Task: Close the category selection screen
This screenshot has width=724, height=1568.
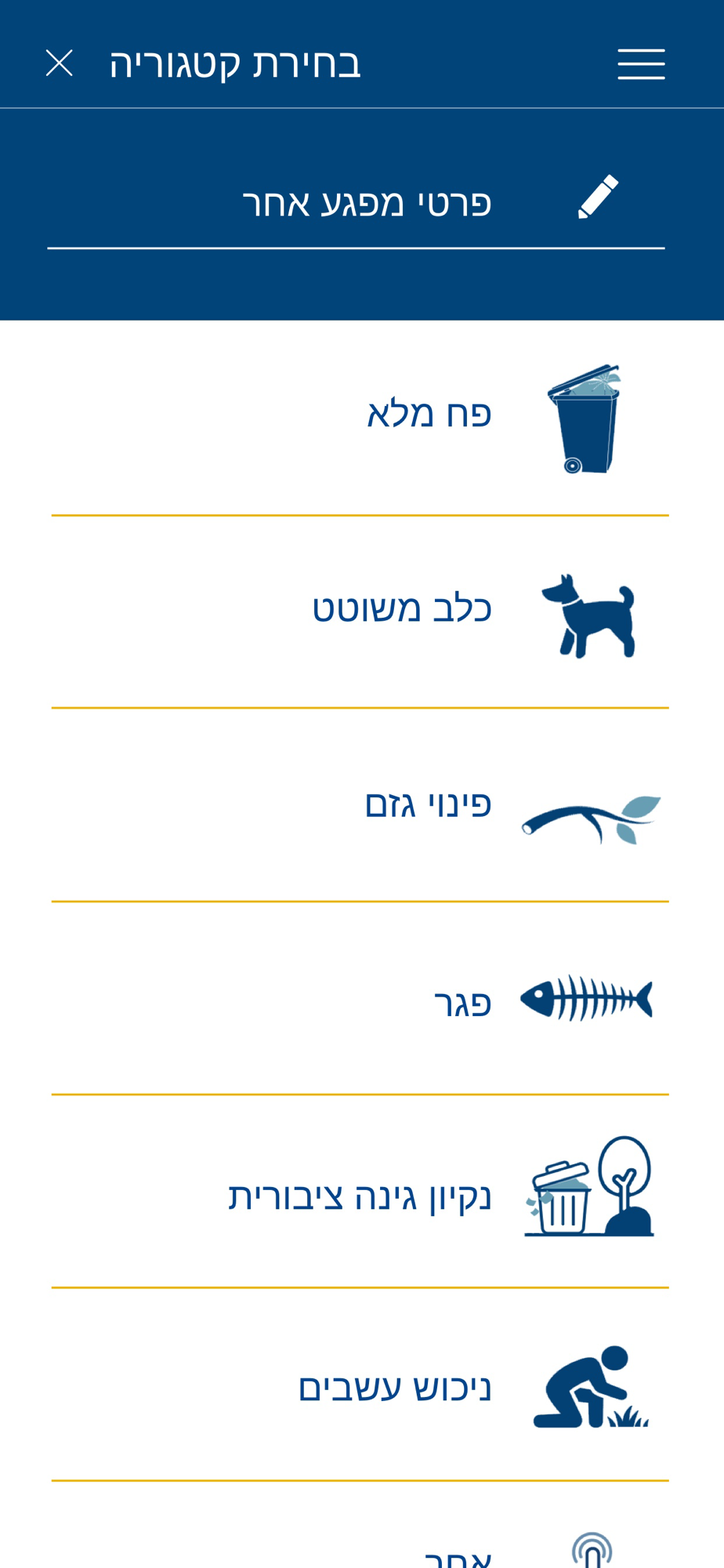Action: coord(60,64)
